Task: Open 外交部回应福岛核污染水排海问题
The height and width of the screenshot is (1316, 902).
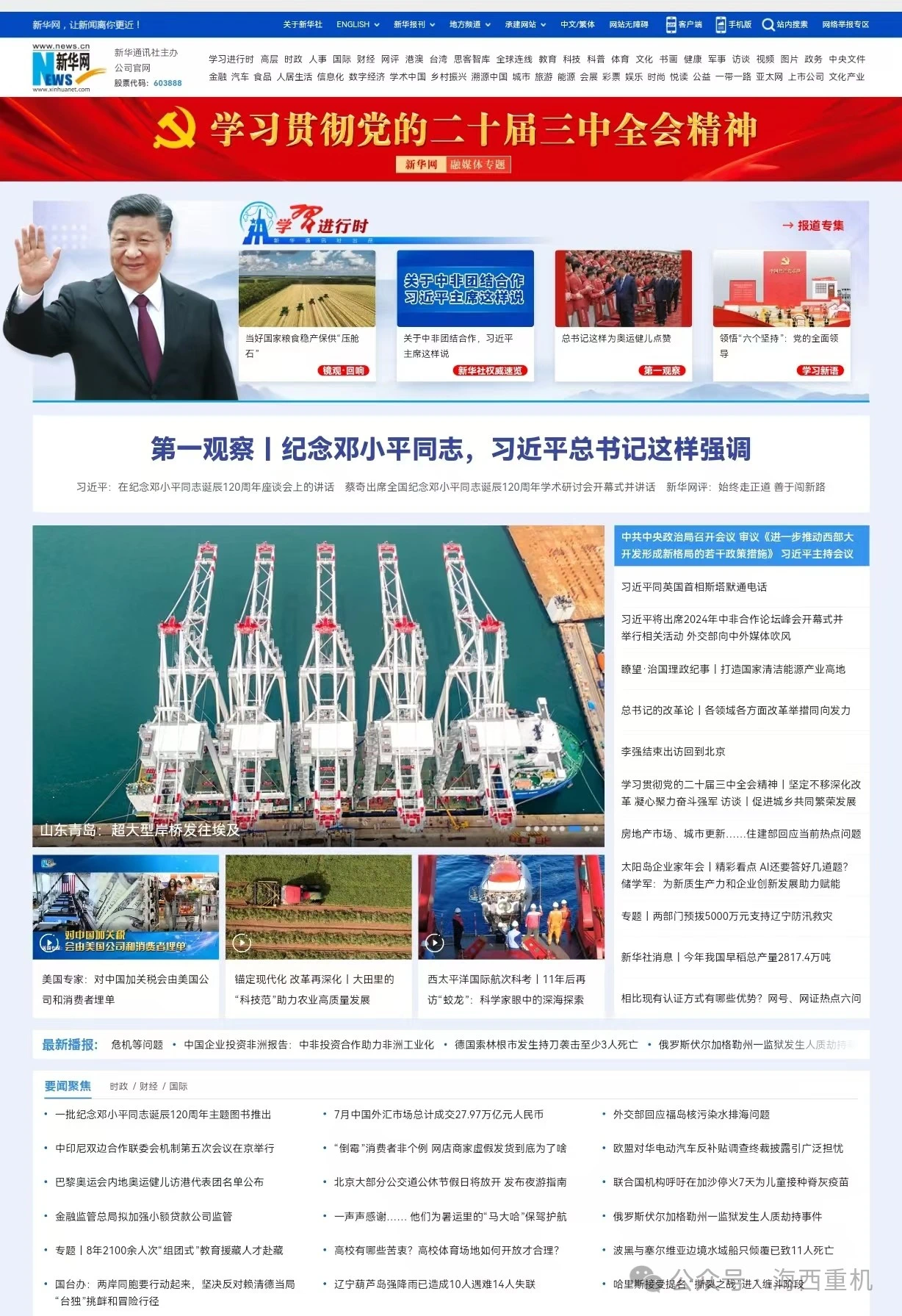Action: [x=691, y=1114]
